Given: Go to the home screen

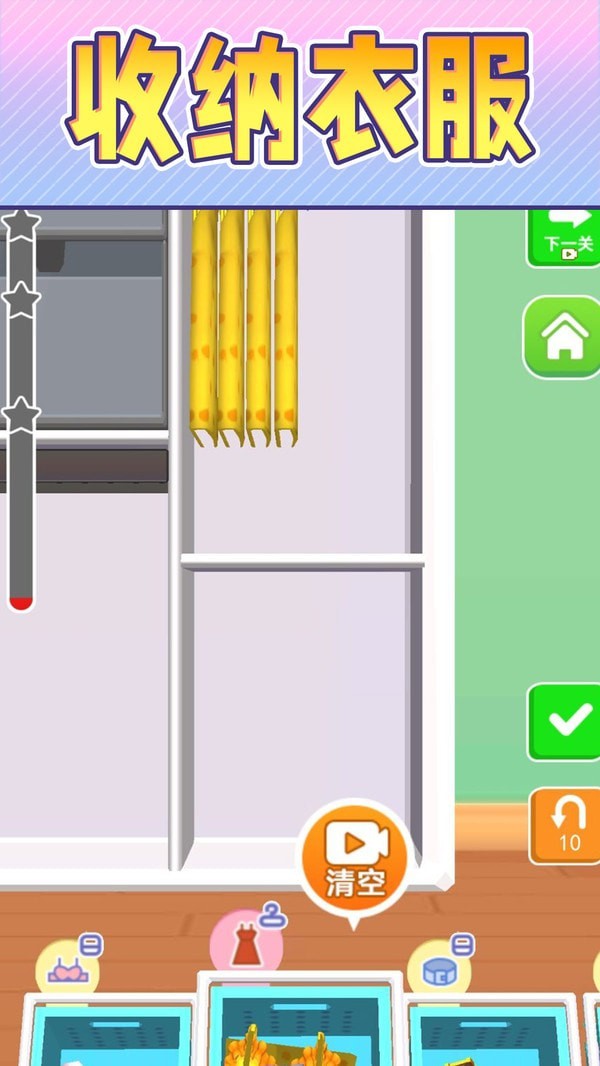Looking at the screenshot, I should coord(563,337).
